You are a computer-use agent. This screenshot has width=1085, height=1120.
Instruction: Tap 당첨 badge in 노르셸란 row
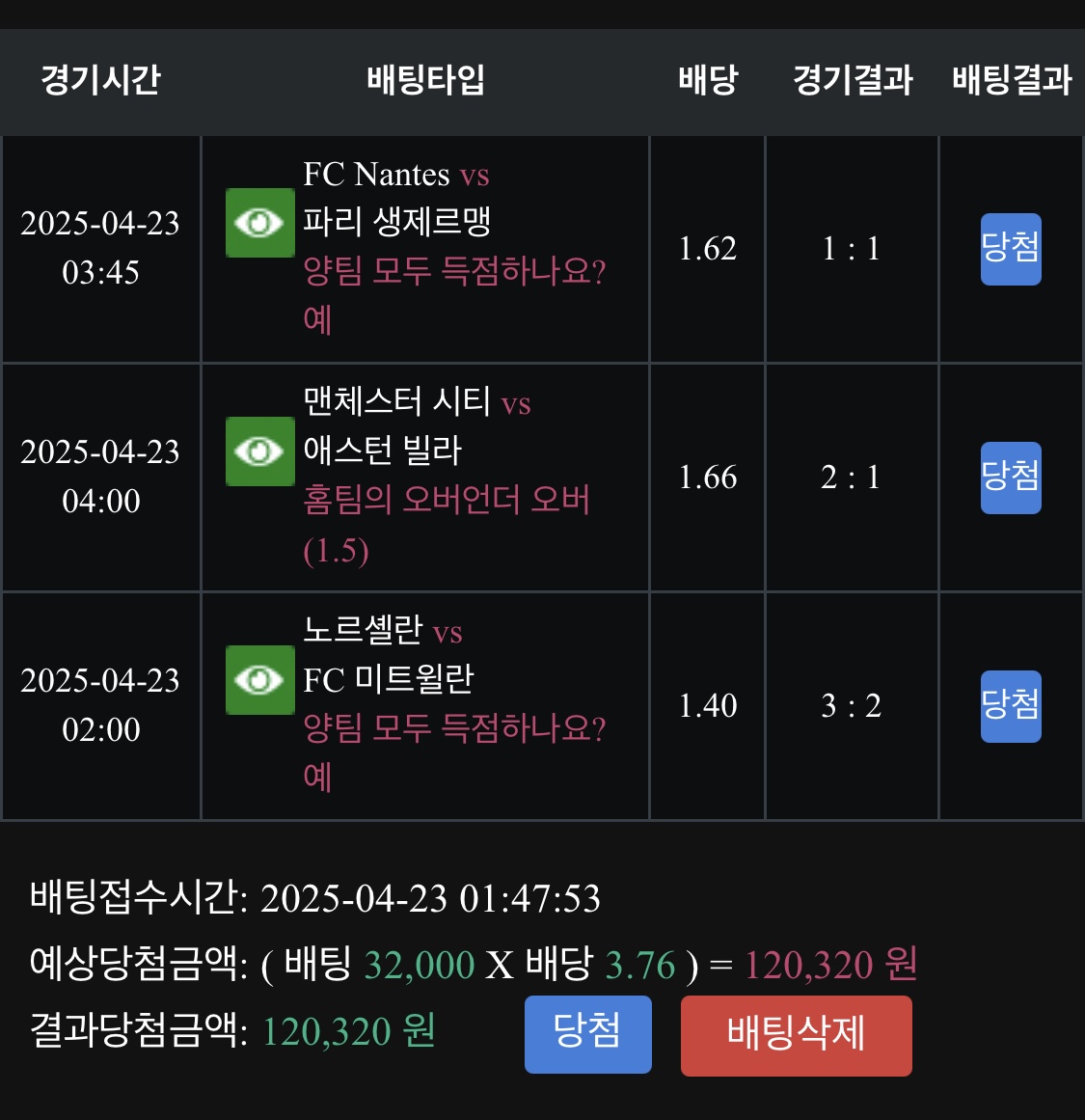1010,706
